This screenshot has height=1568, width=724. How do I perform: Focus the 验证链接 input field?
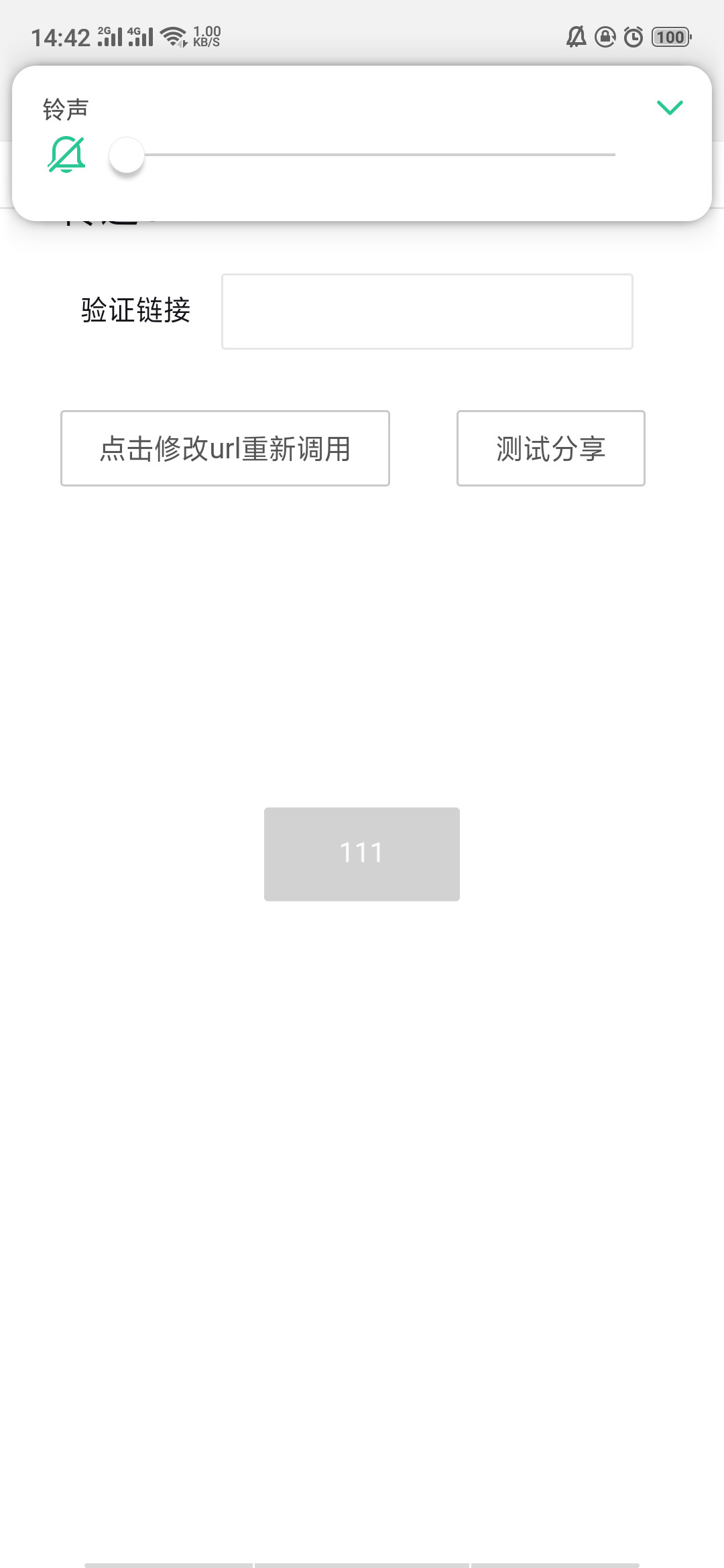pos(427,312)
